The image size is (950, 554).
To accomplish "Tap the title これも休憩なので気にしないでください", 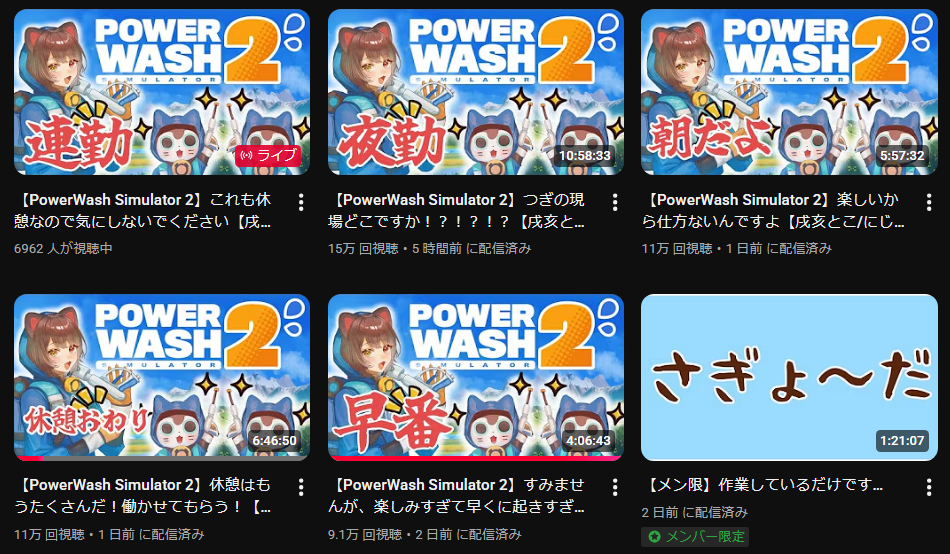I will tap(143, 210).
